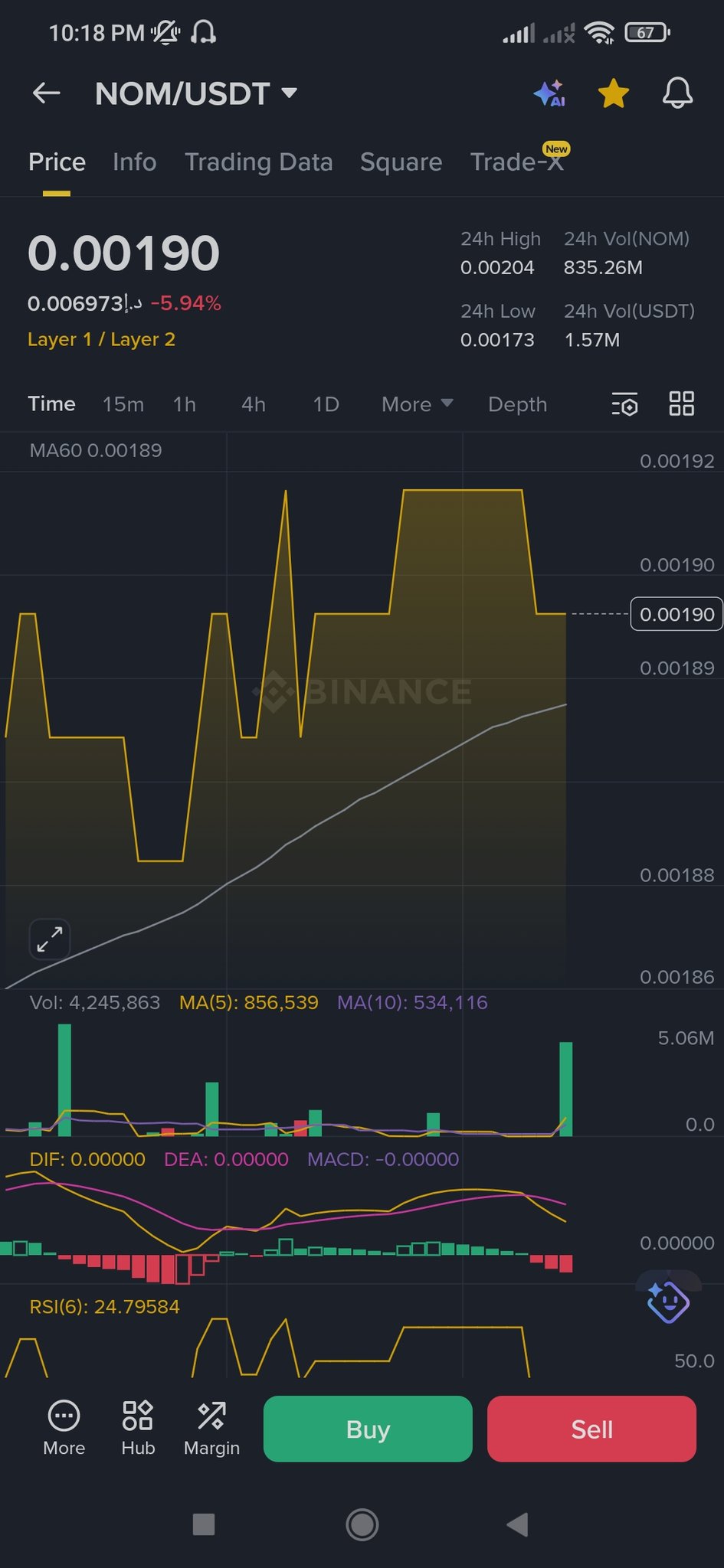Open the Square tab
Image resolution: width=724 pixels, height=1568 pixels.
[401, 162]
